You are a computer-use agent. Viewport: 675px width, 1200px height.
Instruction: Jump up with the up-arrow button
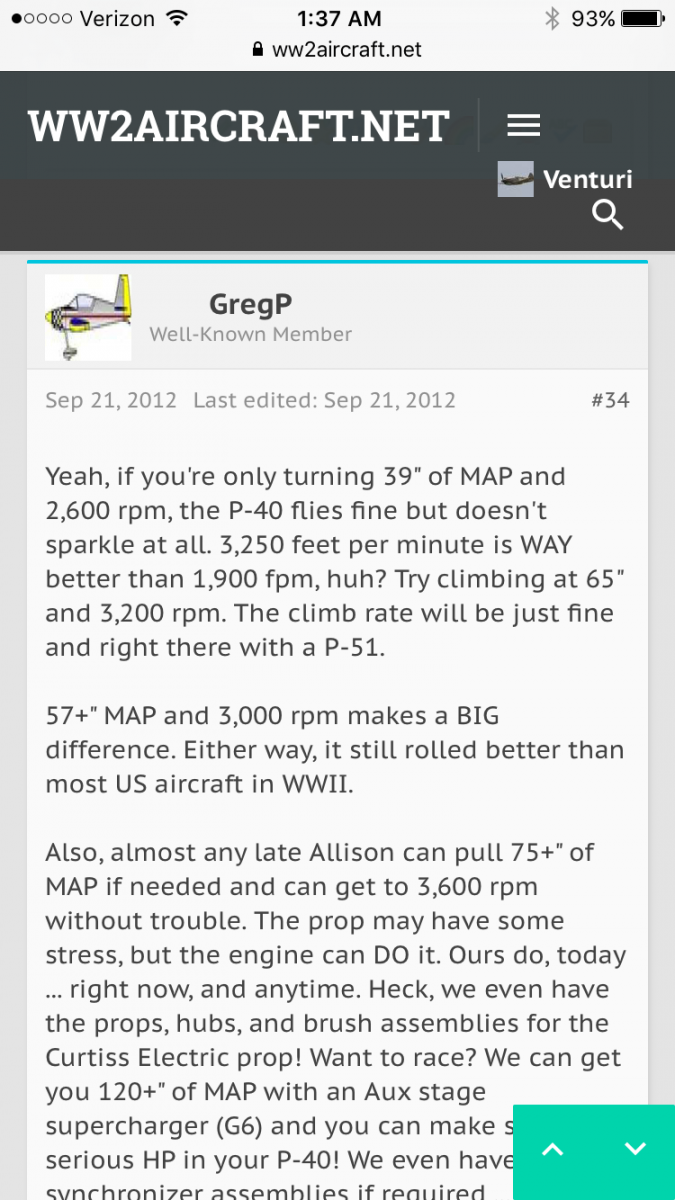(x=553, y=1149)
